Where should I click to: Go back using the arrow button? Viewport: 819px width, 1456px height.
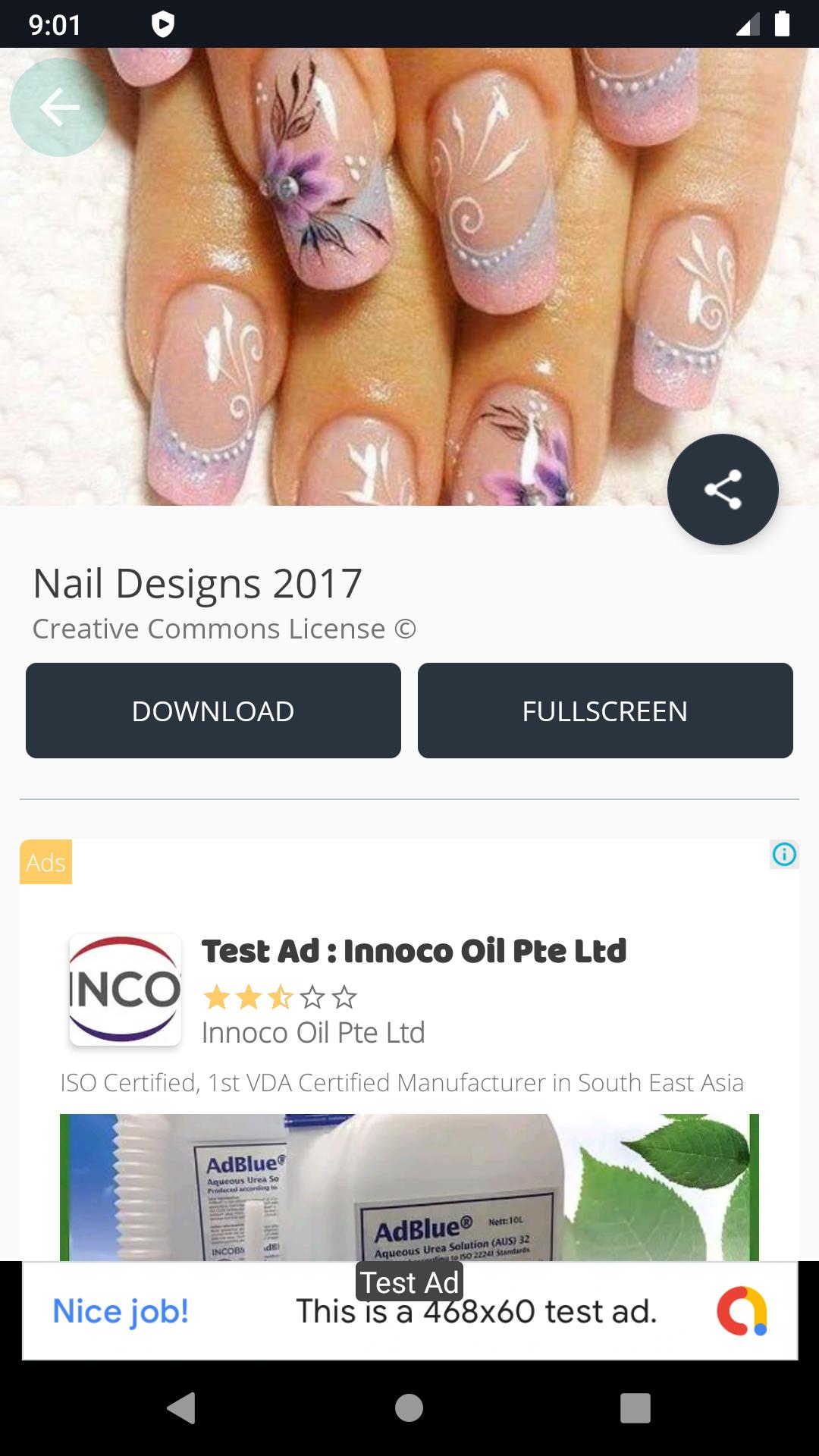click(59, 107)
